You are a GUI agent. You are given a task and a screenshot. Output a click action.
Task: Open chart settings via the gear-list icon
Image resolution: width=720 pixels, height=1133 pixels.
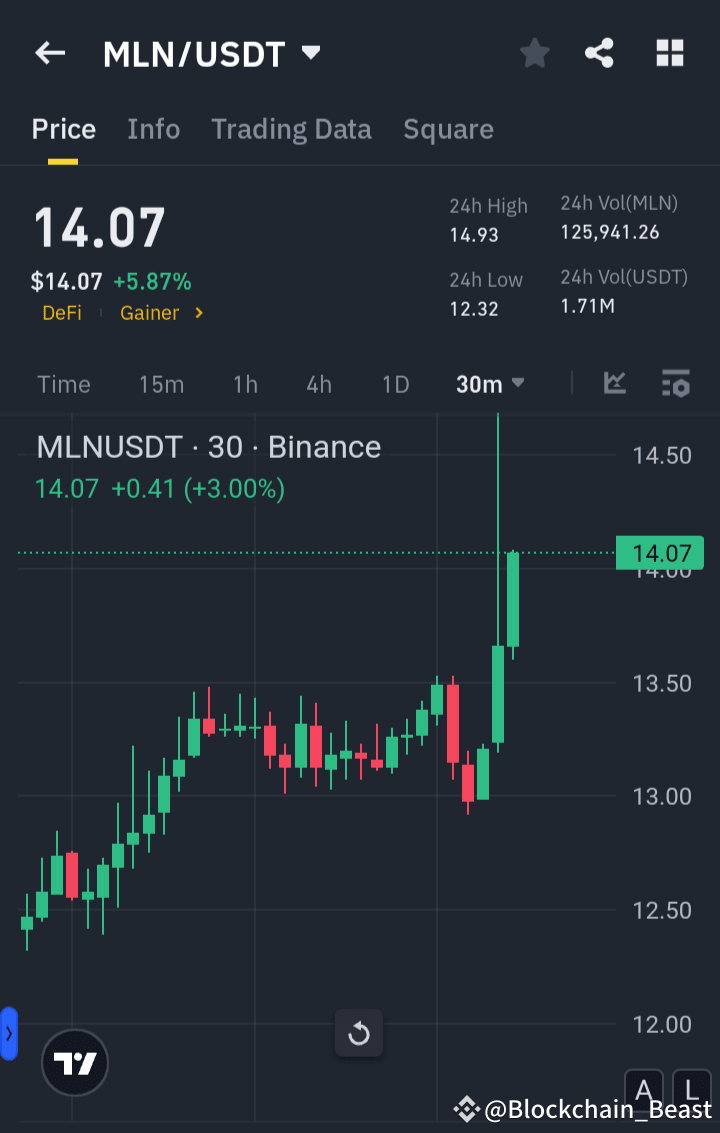click(x=676, y=383)
